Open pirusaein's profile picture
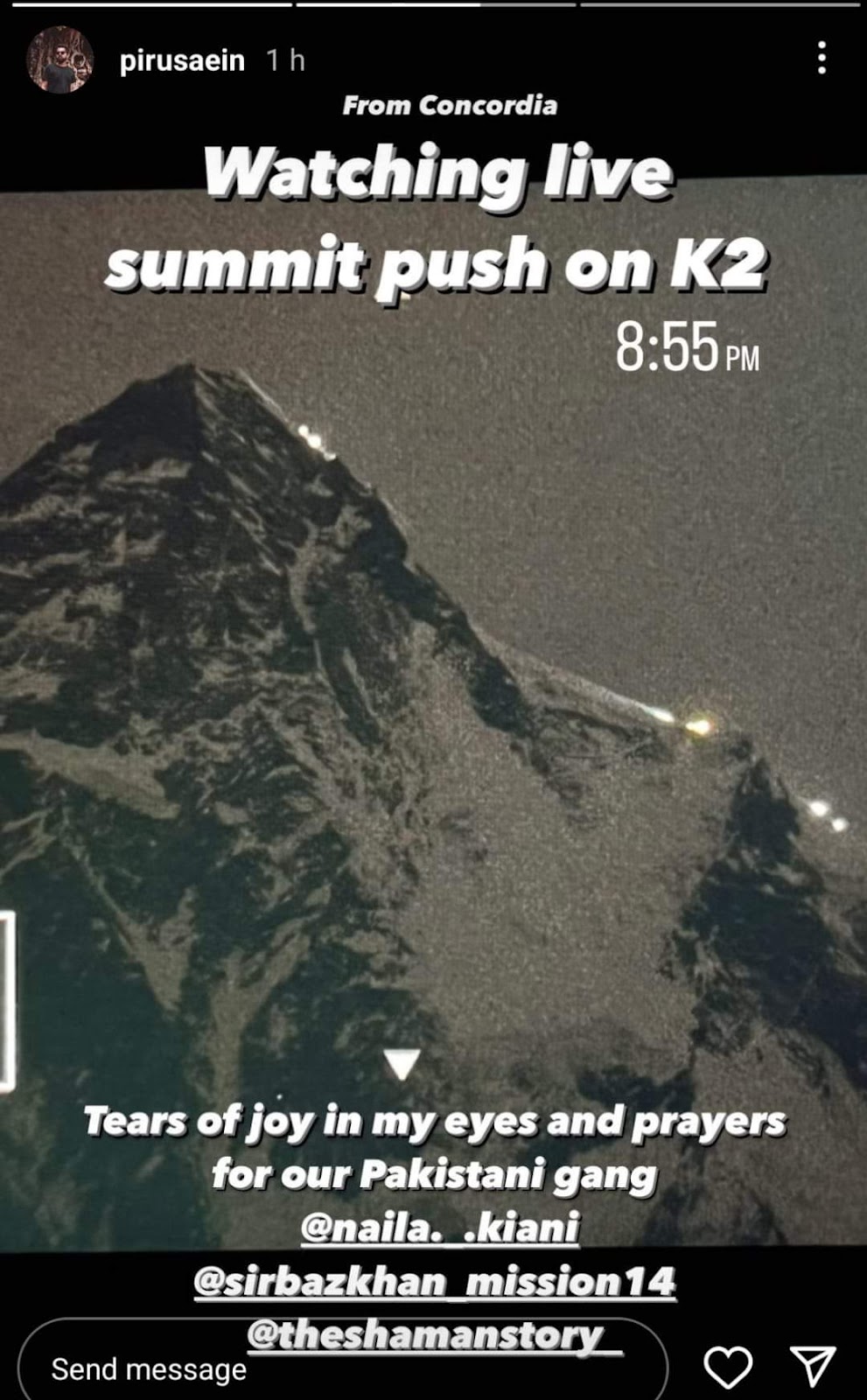The image size is (867, 1400). point(59,59)
